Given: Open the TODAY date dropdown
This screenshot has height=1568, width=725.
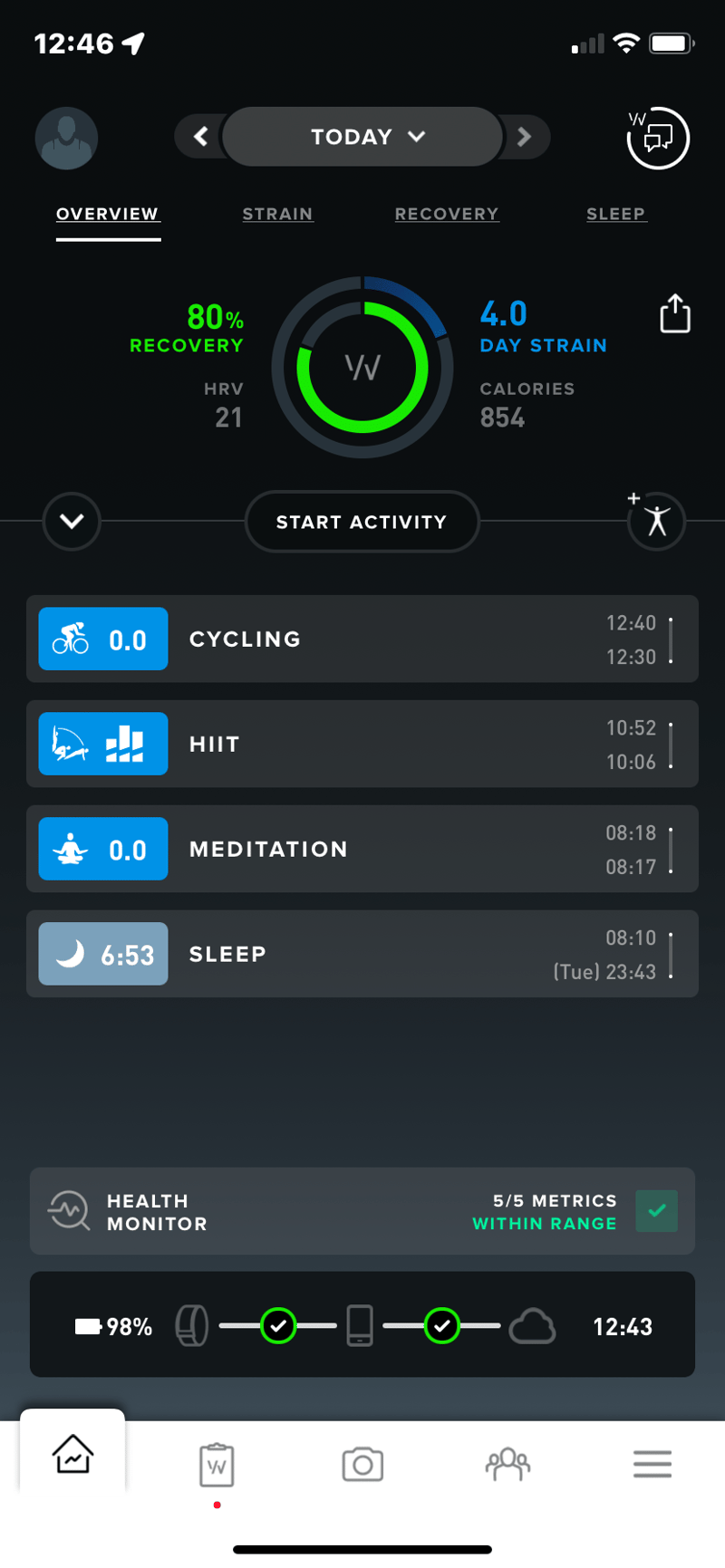Looking at the screenshot, I should [x=362, y=137].
